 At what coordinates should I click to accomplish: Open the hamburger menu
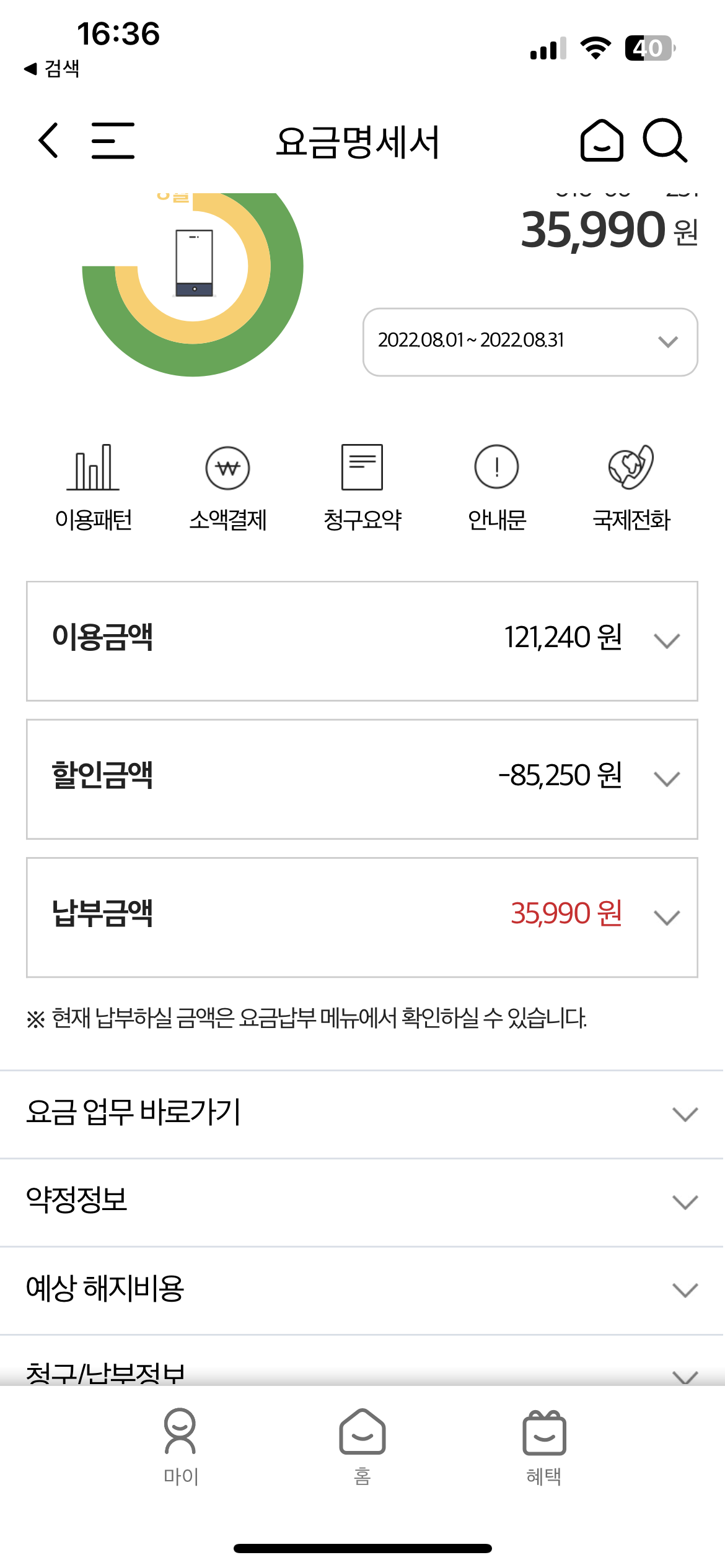pyautogui.click(x=113, y=141)
